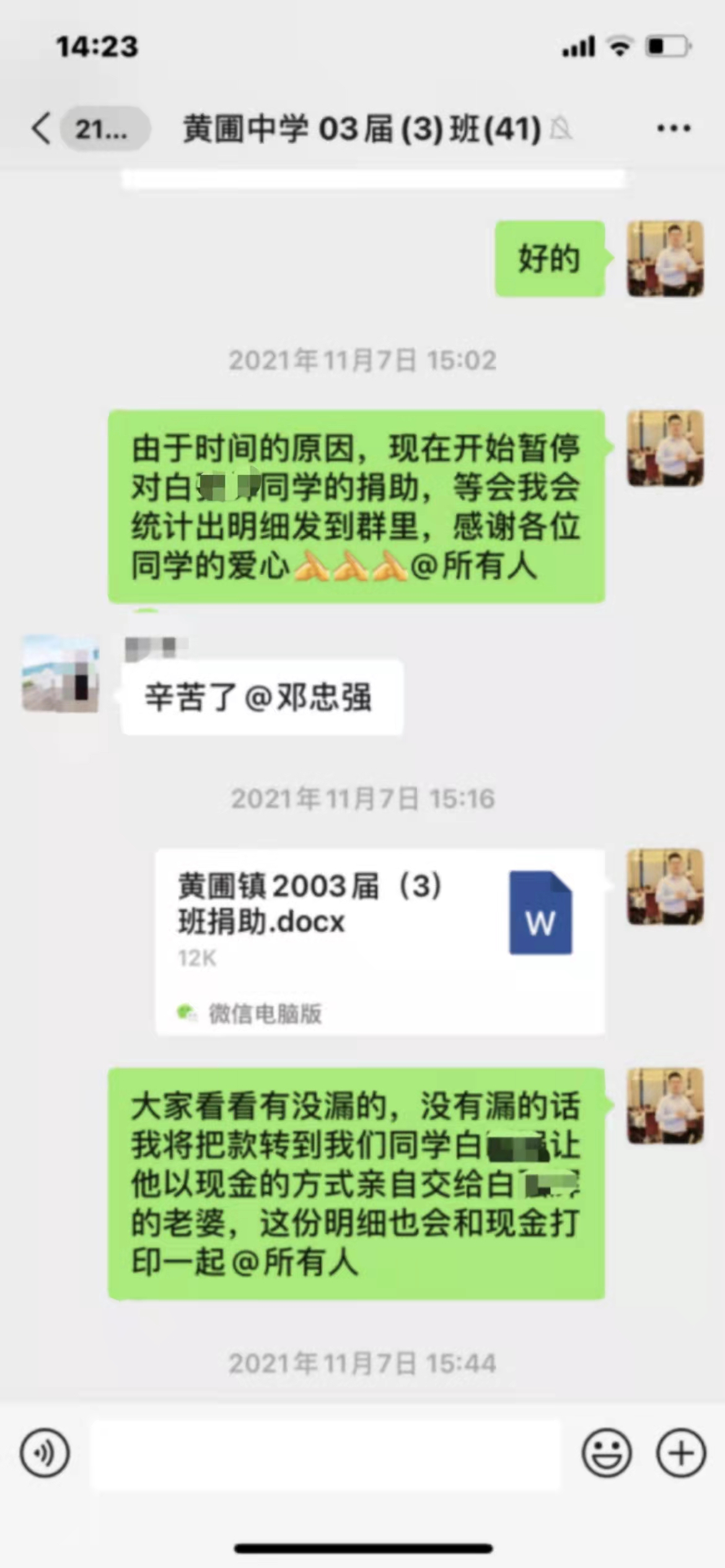The height and width of the screenshot is (1568, 725).
Task: Open the emoji sticker panel
Action: pos(607,1453)
